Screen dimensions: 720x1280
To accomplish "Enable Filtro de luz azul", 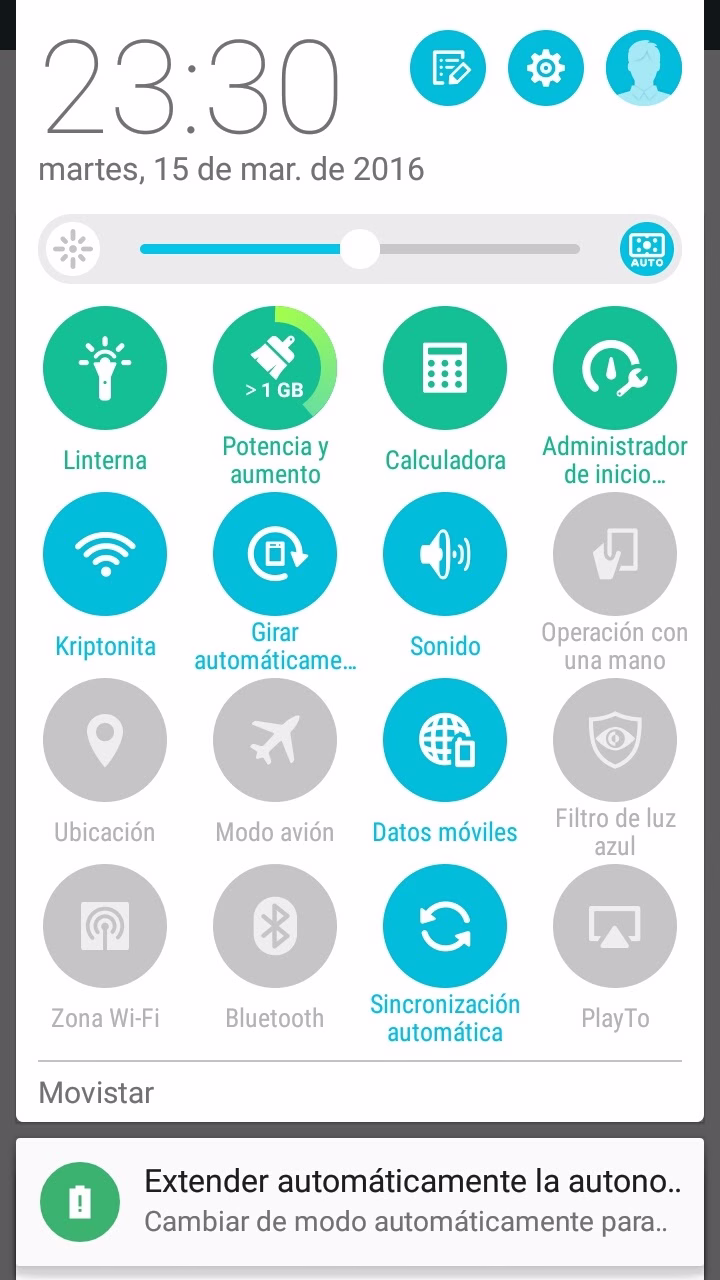I will pos(615,740).
